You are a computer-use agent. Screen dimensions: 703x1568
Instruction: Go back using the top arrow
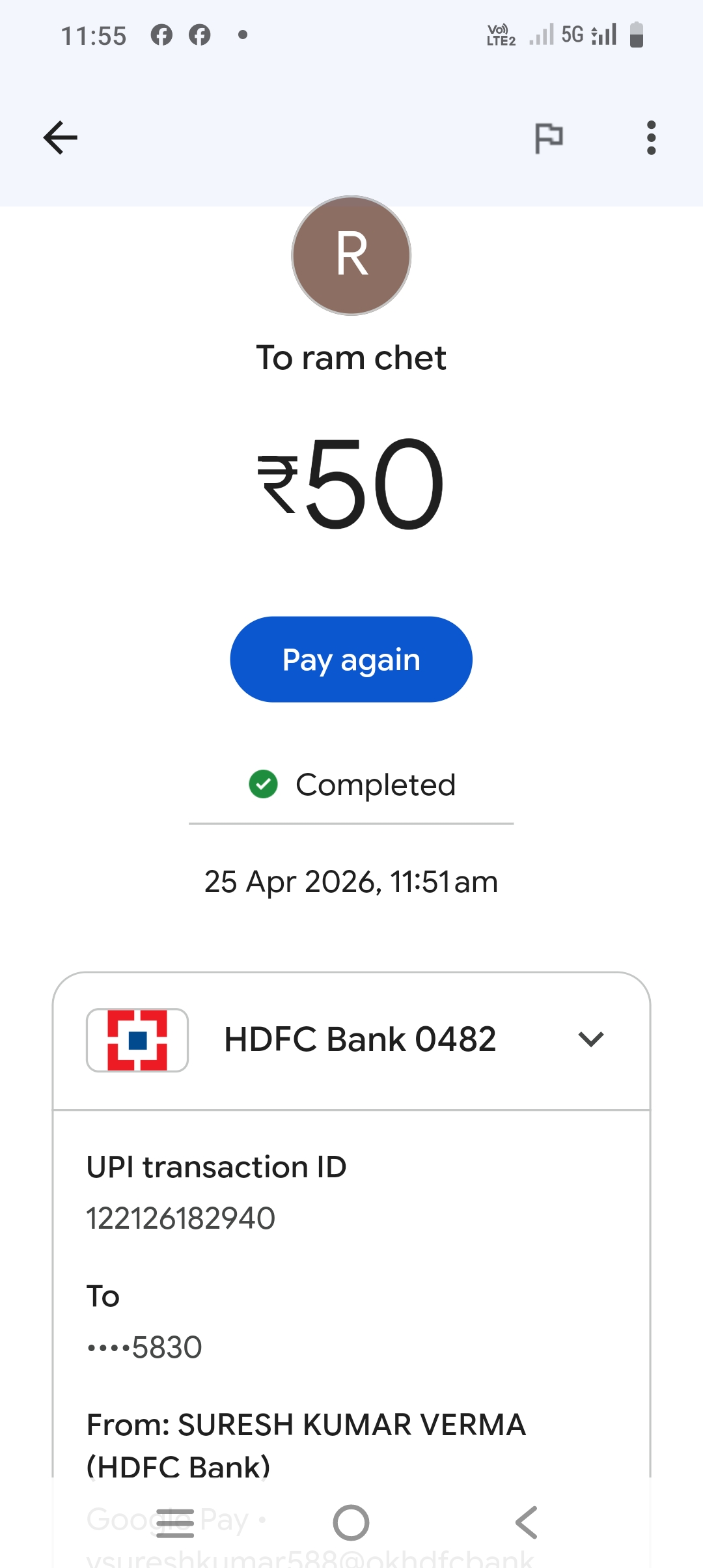coord(61,137)
